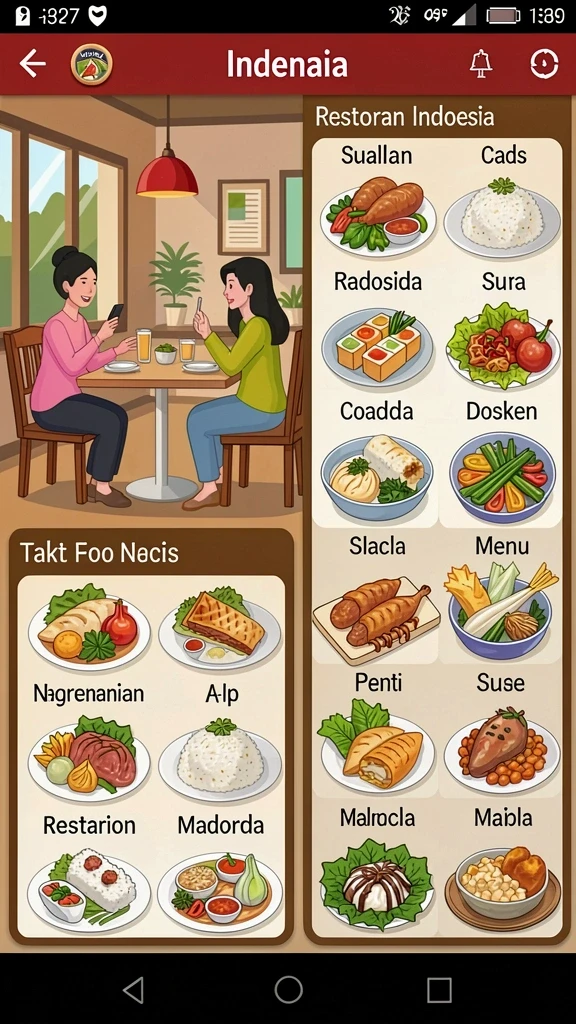The height and width of the screenshot is (1024, 576).
Task: Go back using the header arrow
Action: point(32,64)
